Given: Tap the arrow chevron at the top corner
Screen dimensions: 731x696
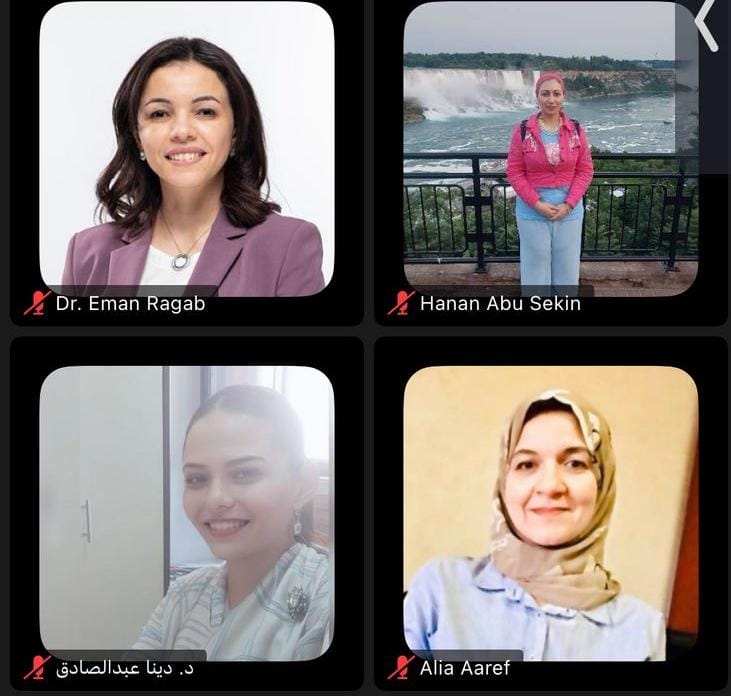Looking at the screenshot, I should pyautogui.click(x=706, y=25).
